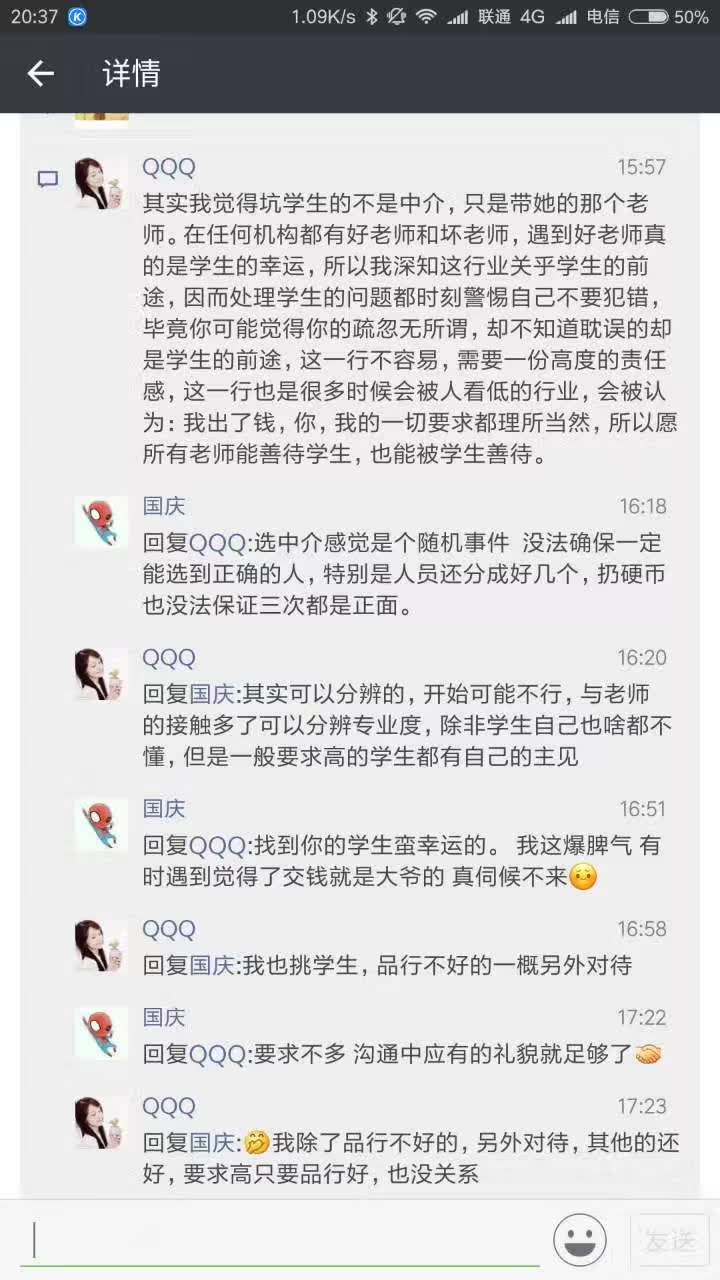Viewport: 720px width, 1280px height.
Task: Open QQQ's profile from the 15:57 comment name
Action: click(x=169, y=167)
